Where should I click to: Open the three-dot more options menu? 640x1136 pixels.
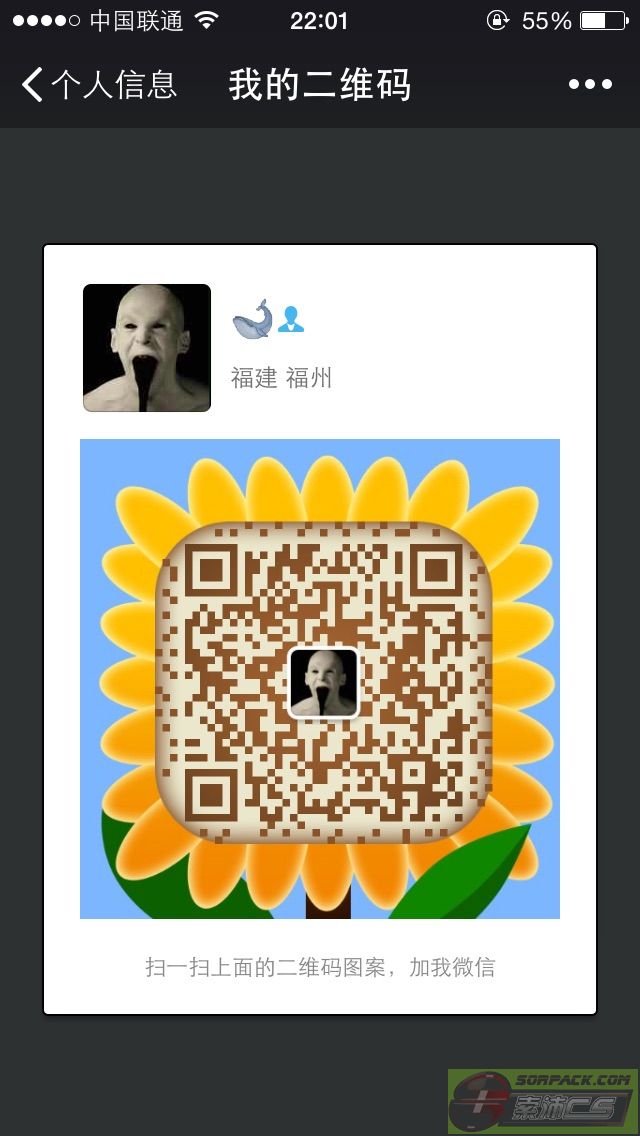click(590, 85)
